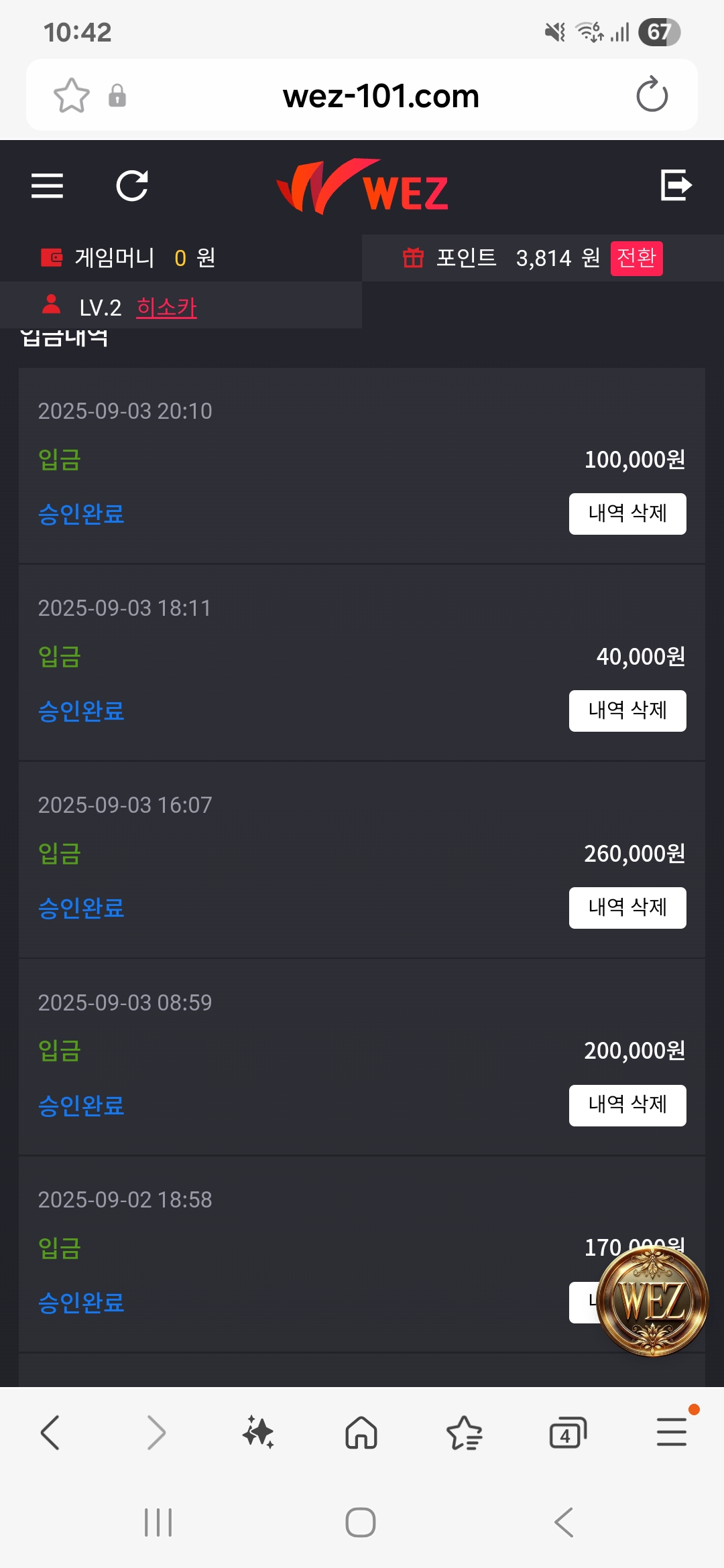
Task: Open the browser tools menu
Action: [x=672, y=1431]
